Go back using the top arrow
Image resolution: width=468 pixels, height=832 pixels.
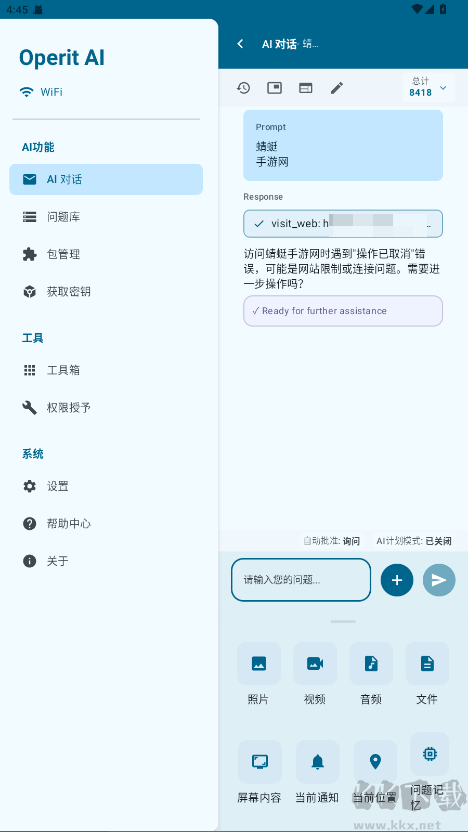[240, 44]
